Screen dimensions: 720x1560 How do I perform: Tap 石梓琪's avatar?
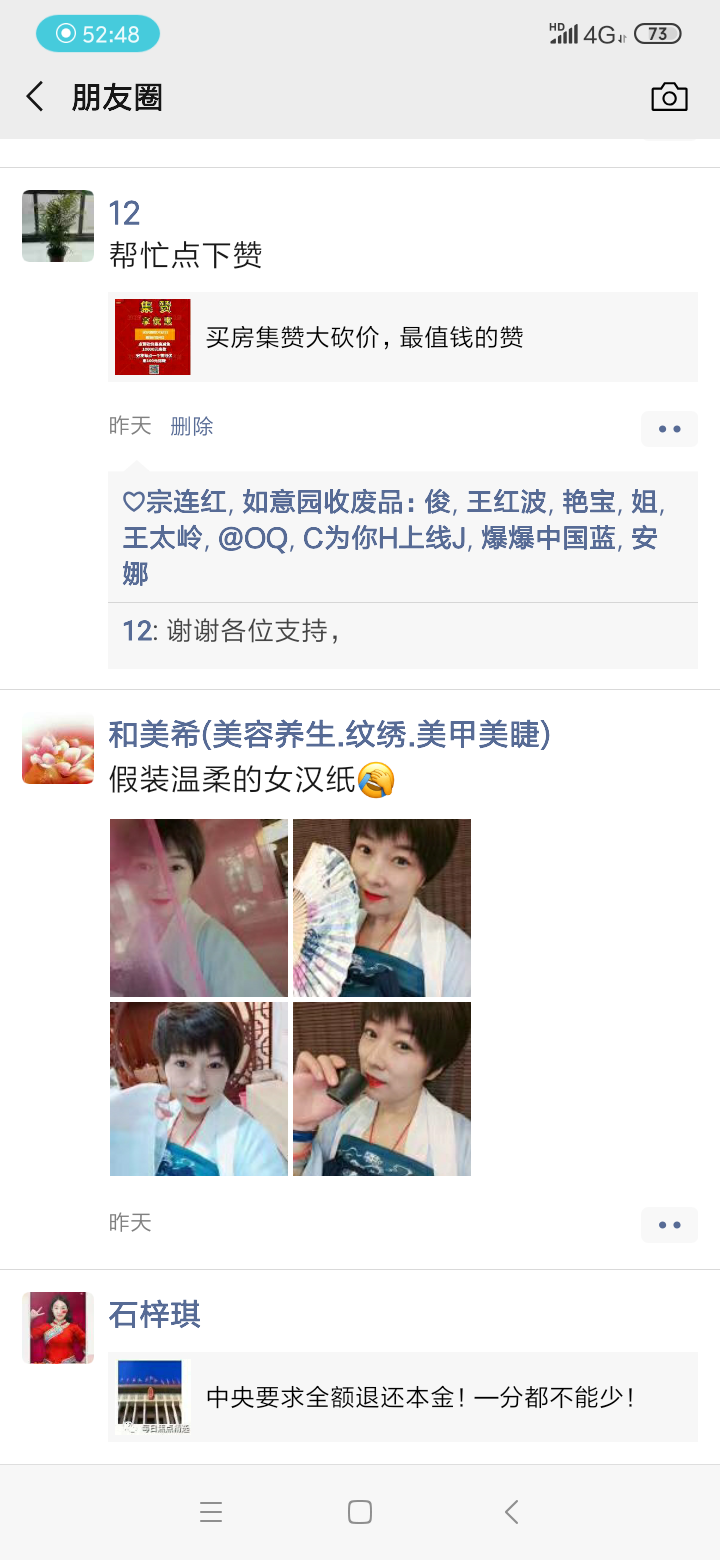coord(58,1328)
